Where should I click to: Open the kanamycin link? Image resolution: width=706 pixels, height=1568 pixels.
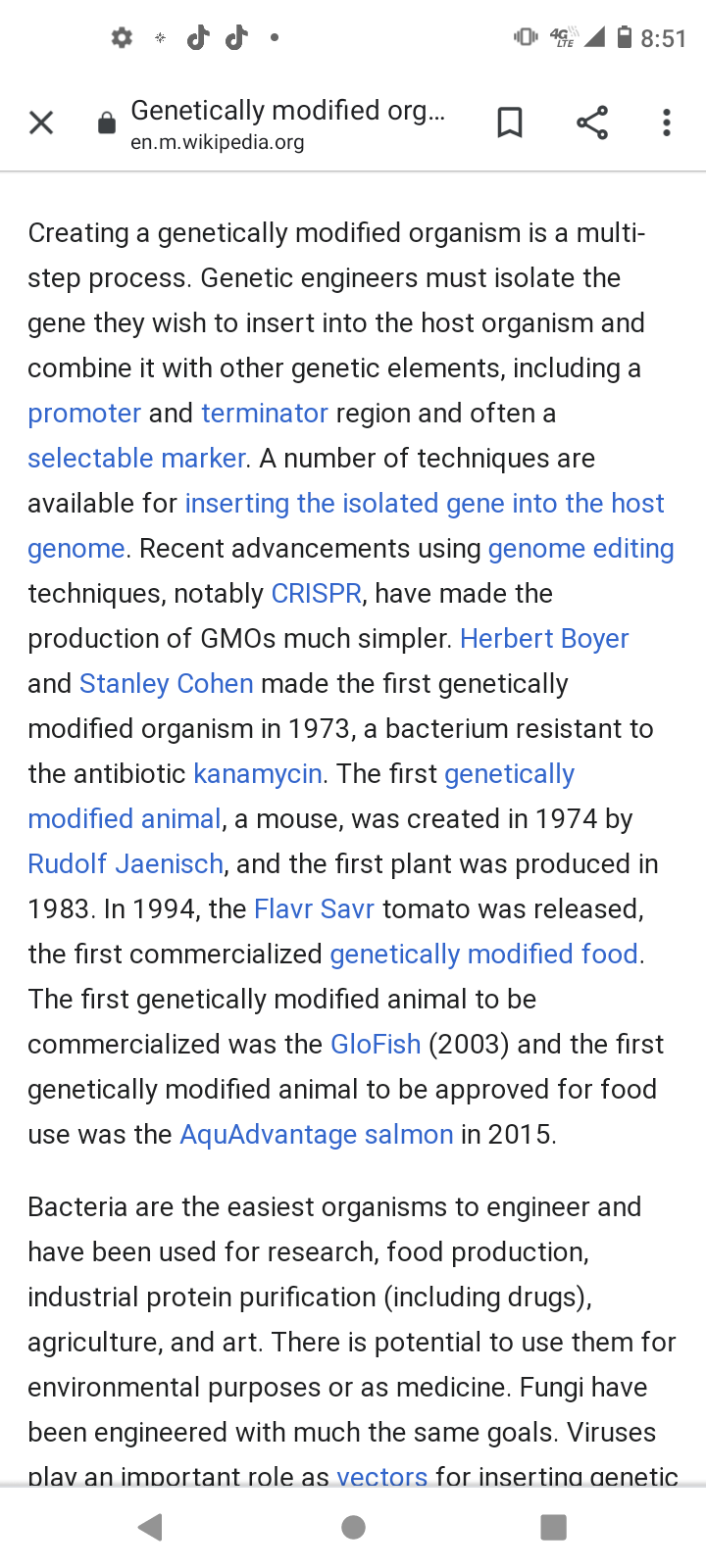[x=258, y=773]
